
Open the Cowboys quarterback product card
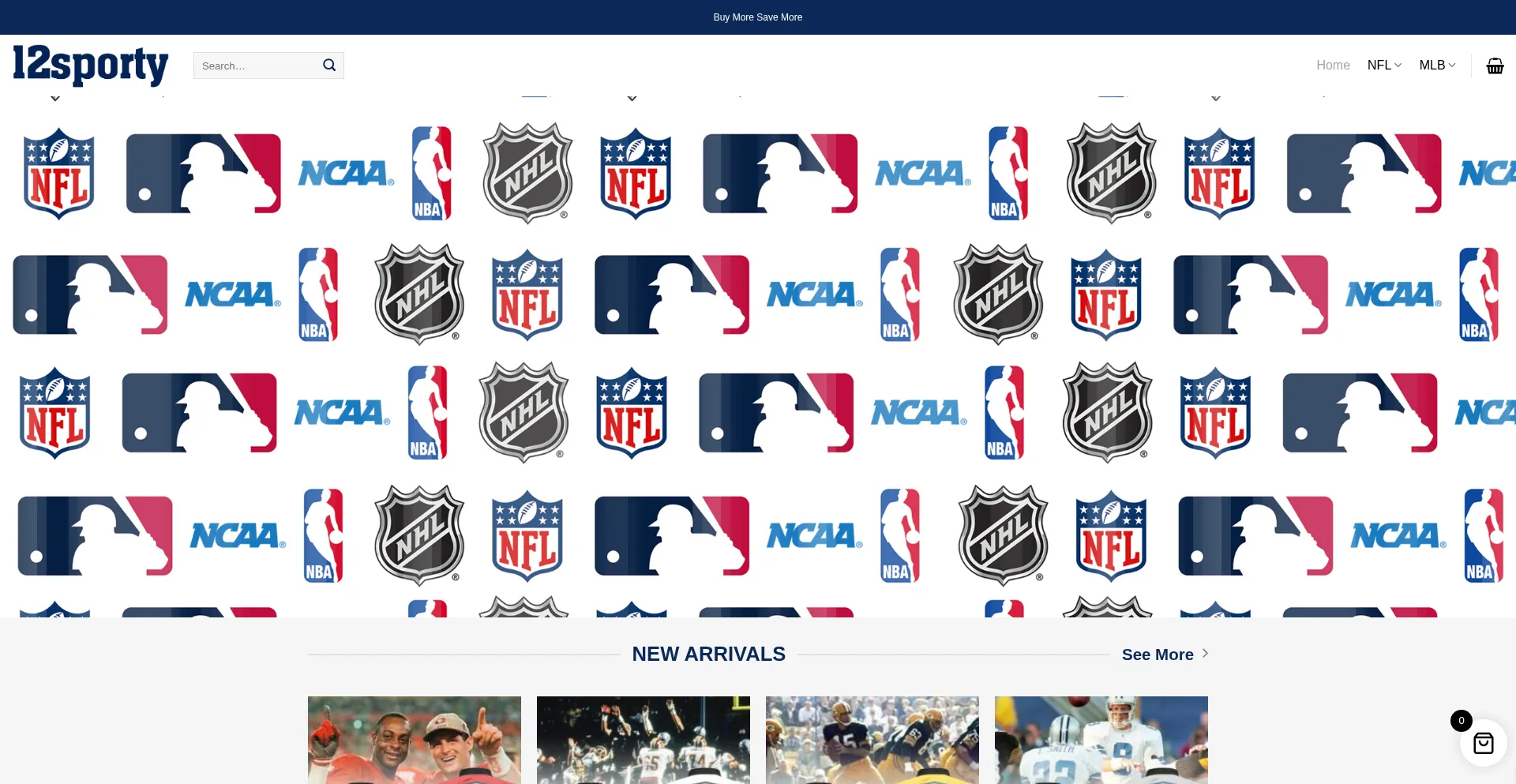tap(1101, 740)
